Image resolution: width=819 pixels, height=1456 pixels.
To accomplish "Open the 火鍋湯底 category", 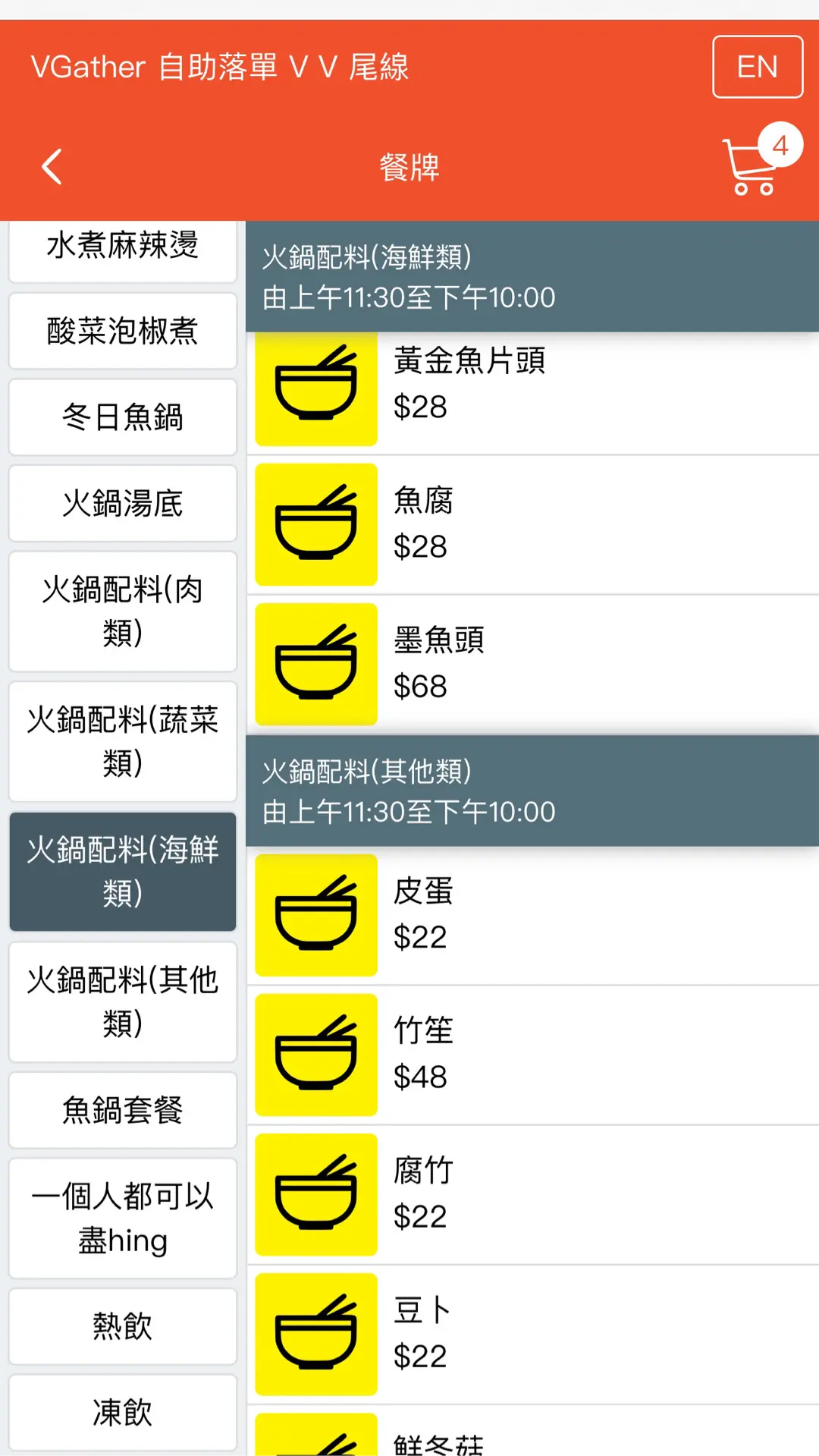I will coord(123,504).
